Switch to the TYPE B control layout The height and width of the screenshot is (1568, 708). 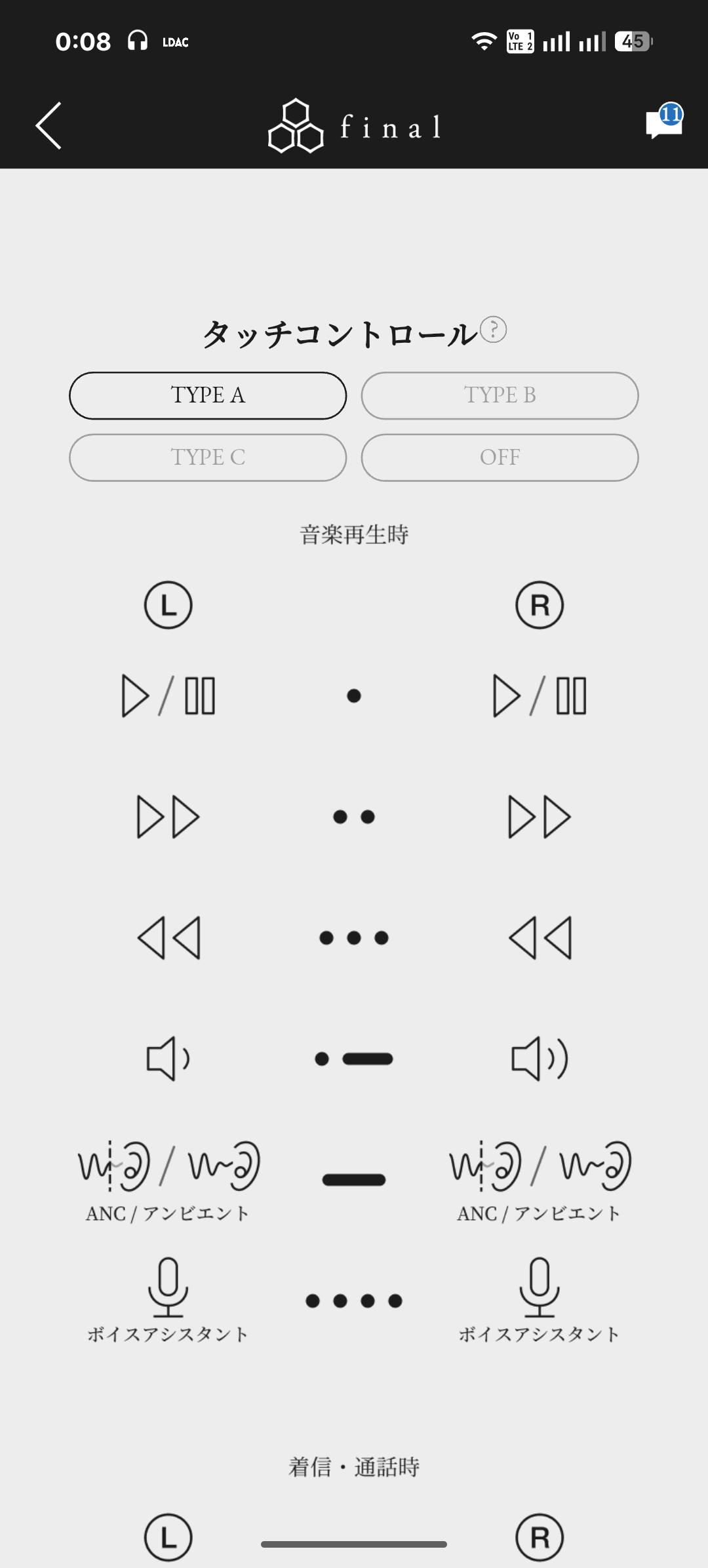pyautogui.click(x=500, y=395)
